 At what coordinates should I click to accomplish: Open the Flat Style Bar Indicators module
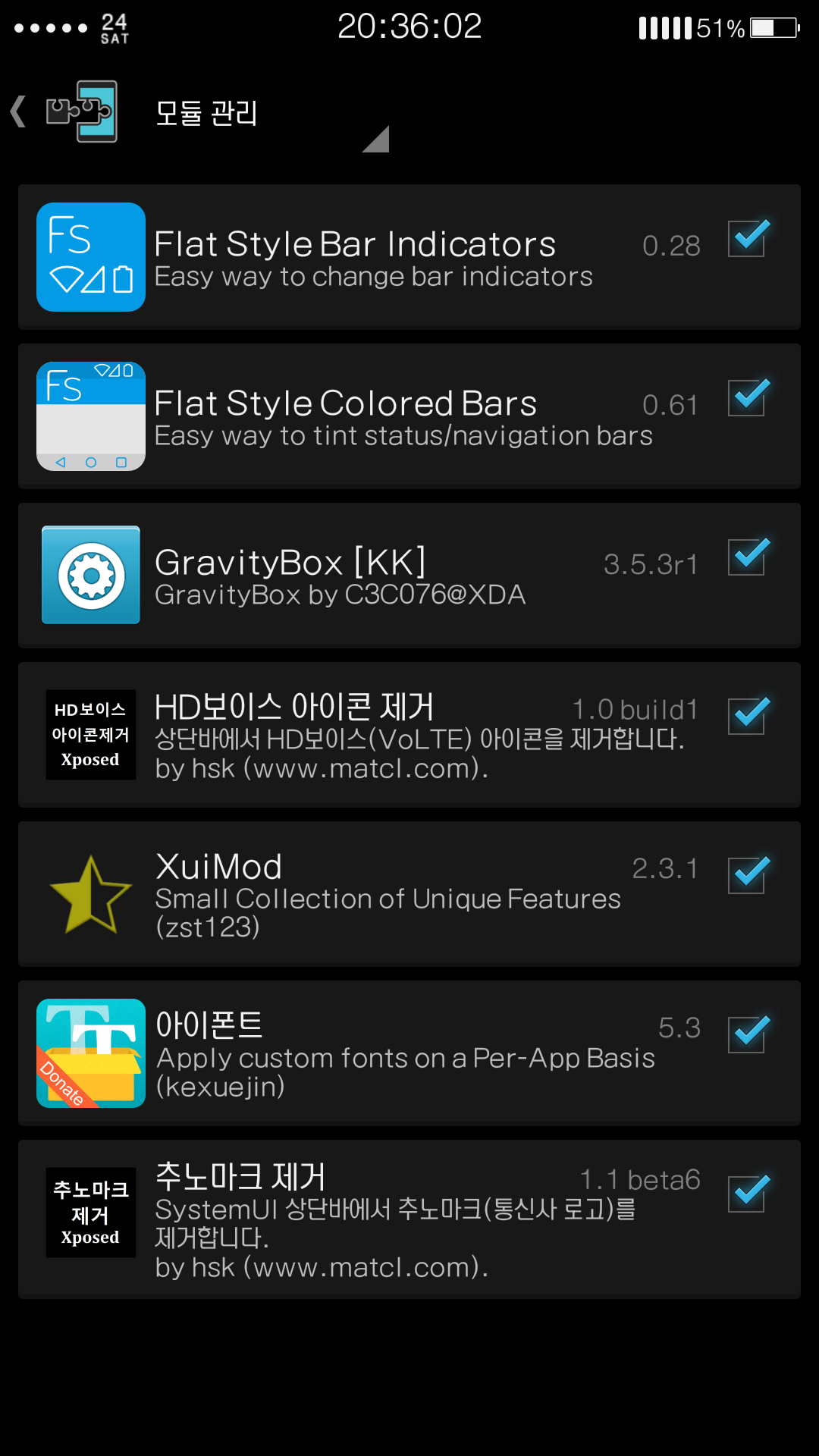372,258
